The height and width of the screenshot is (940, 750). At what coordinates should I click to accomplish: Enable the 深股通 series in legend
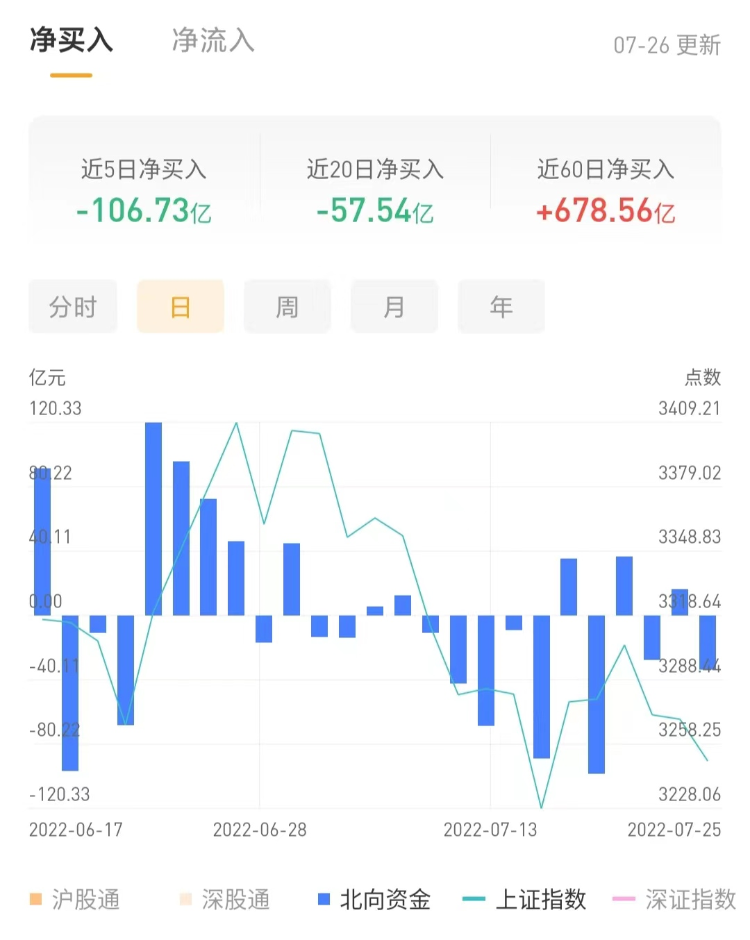224,899
